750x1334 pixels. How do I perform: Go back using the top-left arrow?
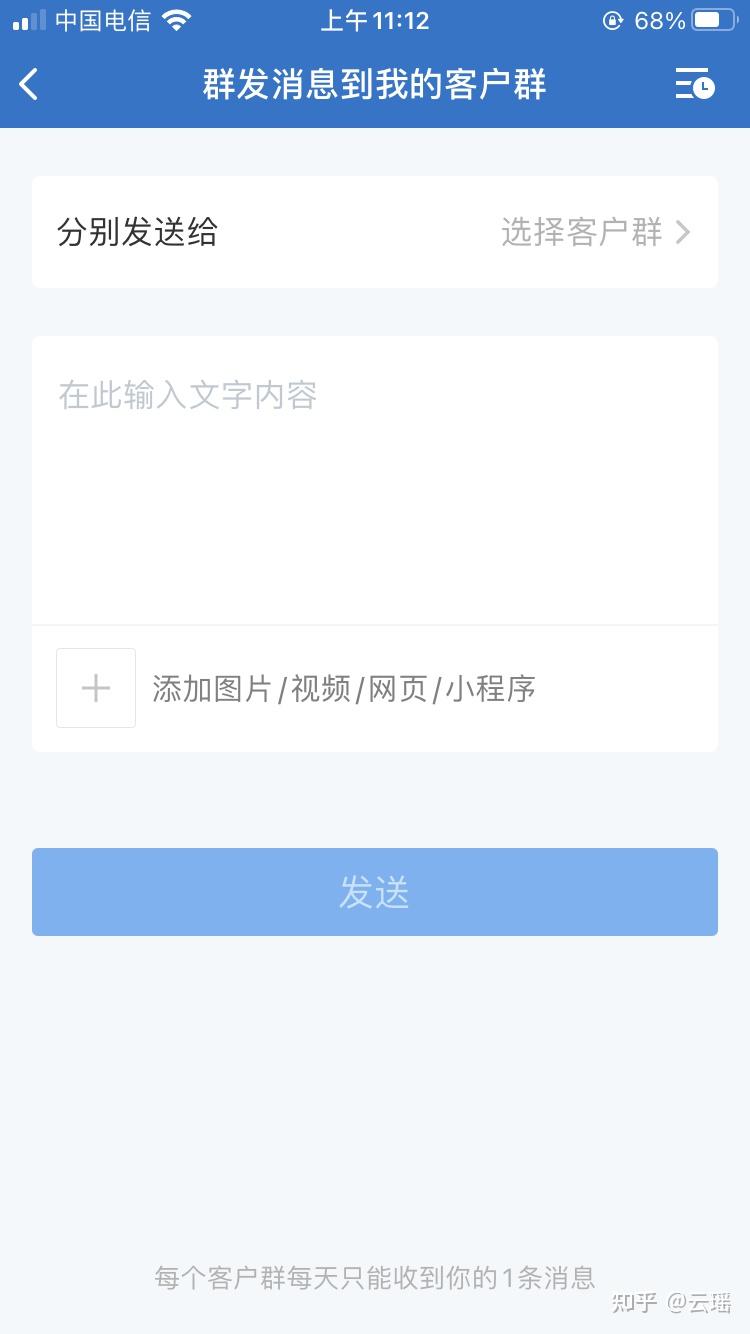coord(29,84)
